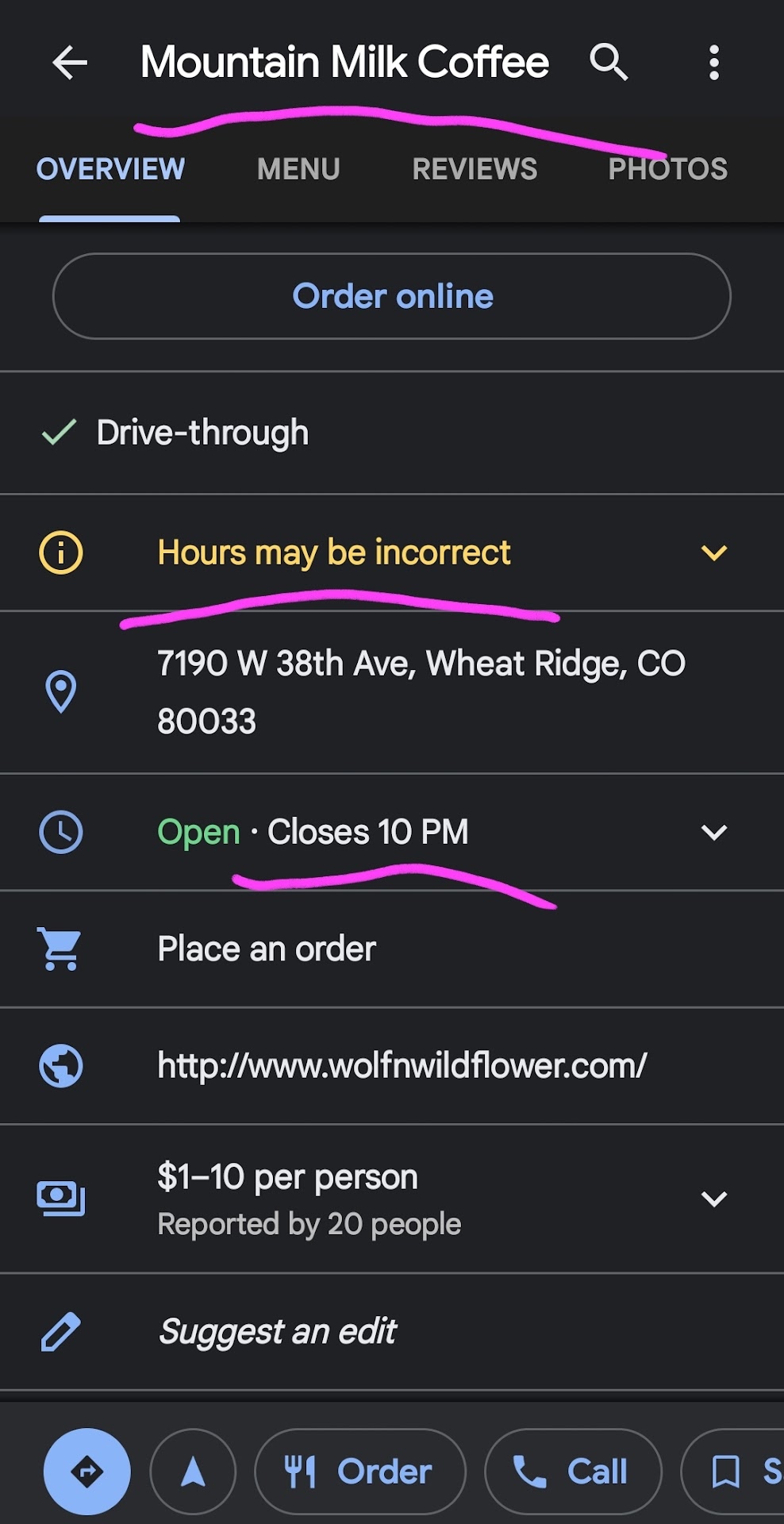
Task: Select Suggest an edit
Action: click(x=277, y=1331)
